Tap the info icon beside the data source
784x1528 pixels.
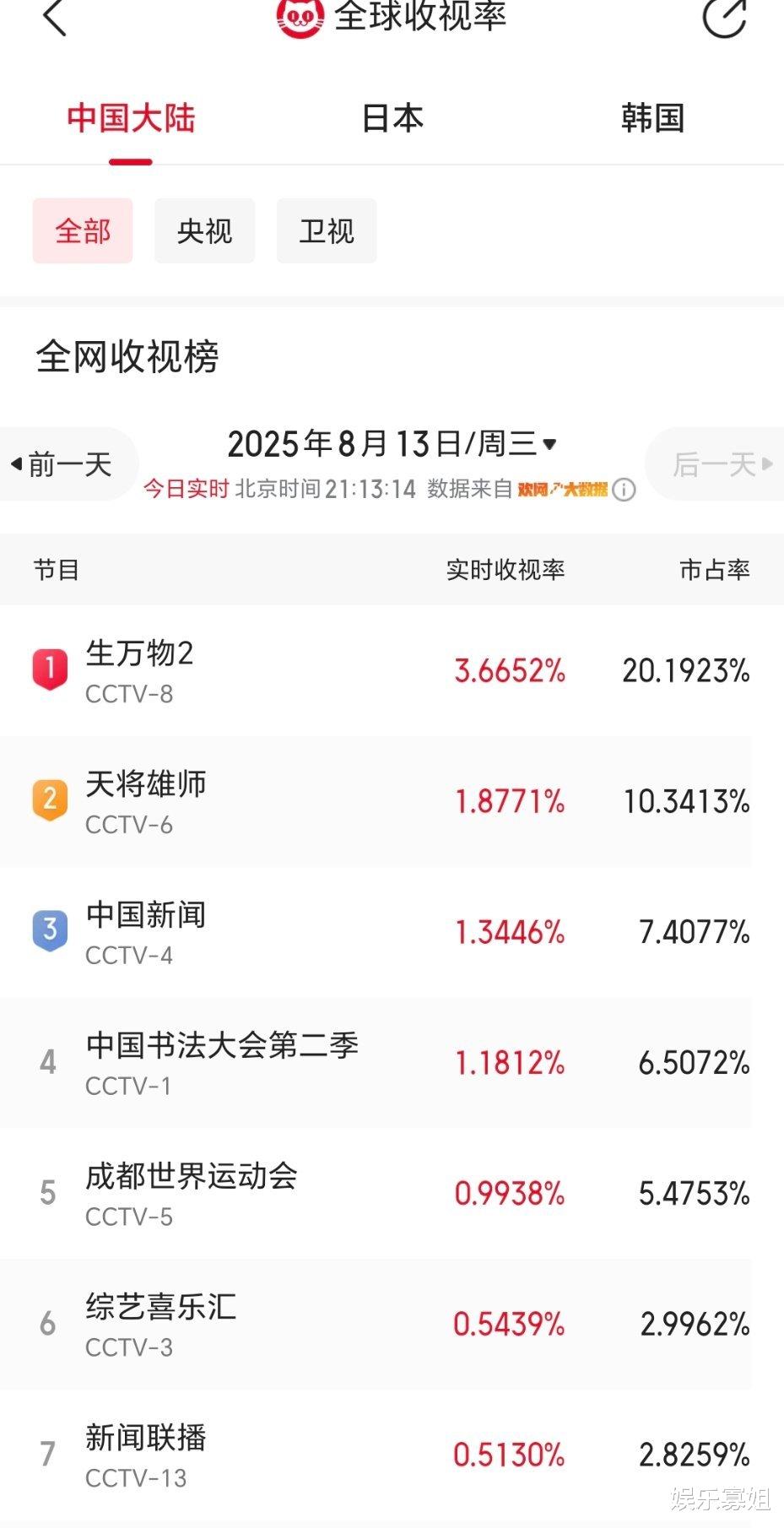click(624, 490)
